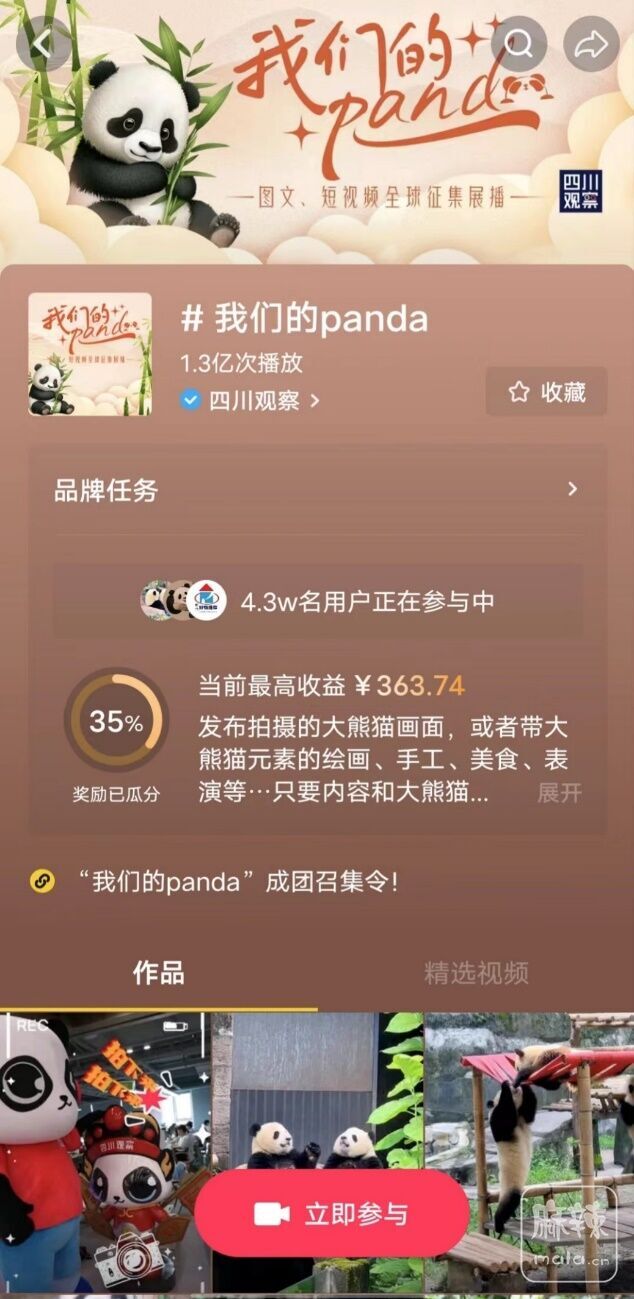
Task: Expand the task description with 展开
Action: point(559,793)
